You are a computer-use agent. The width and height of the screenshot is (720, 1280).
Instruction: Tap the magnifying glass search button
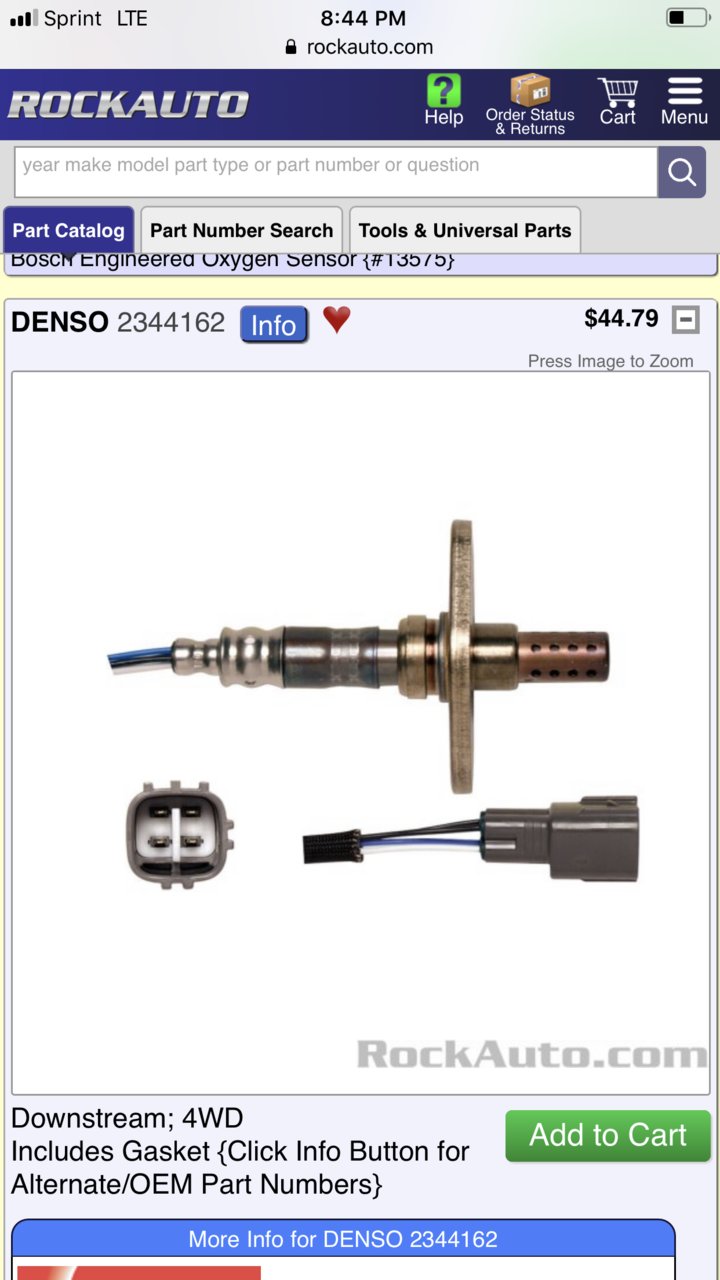coord(682,172)
